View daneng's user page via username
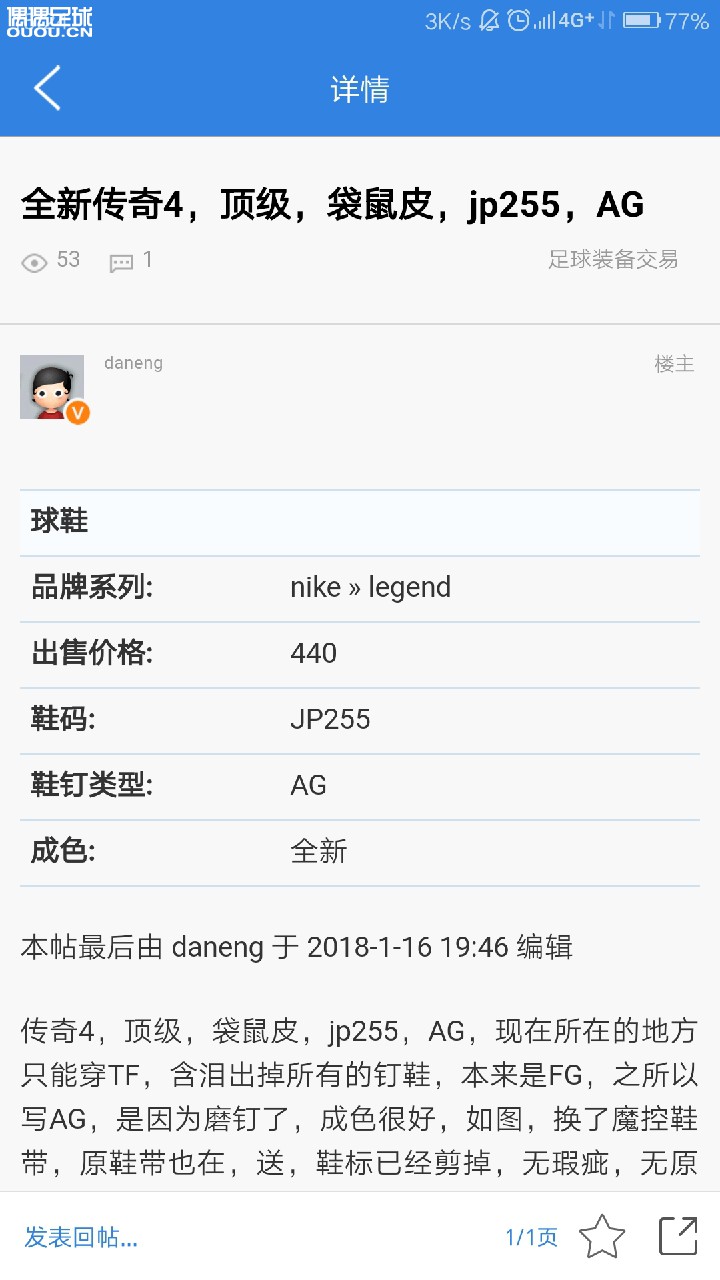 pos(133,363)
